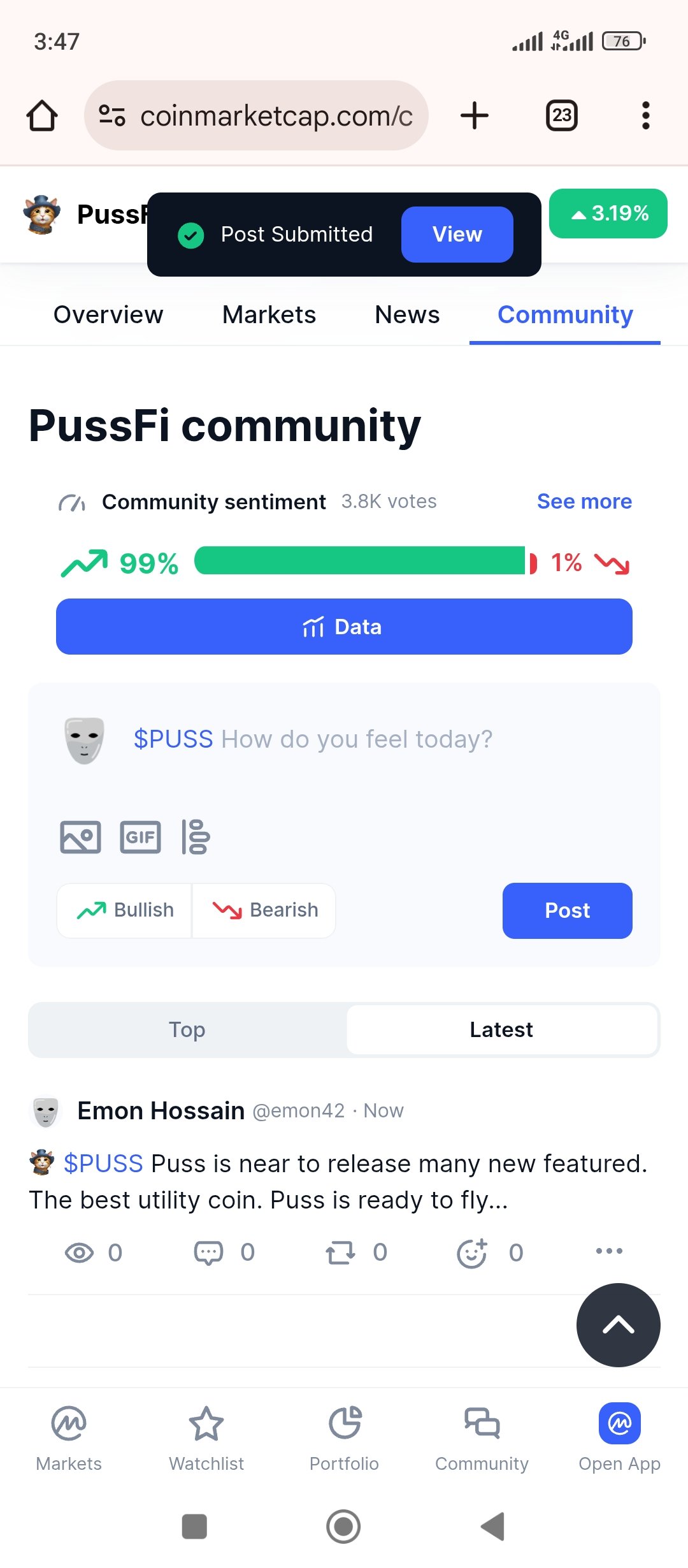Open more options on Emon Hossain's post
This screenshot has width=688, height=1568.
click(x=609, y=1251)
